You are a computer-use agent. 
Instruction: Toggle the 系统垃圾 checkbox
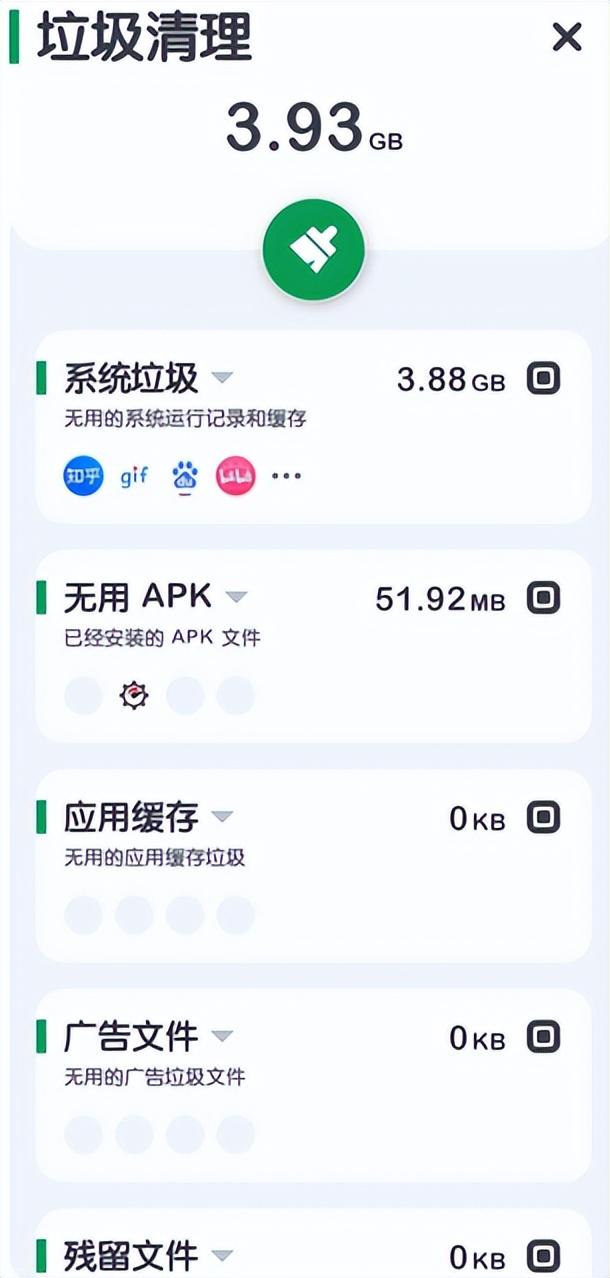(x=543, y=379)
